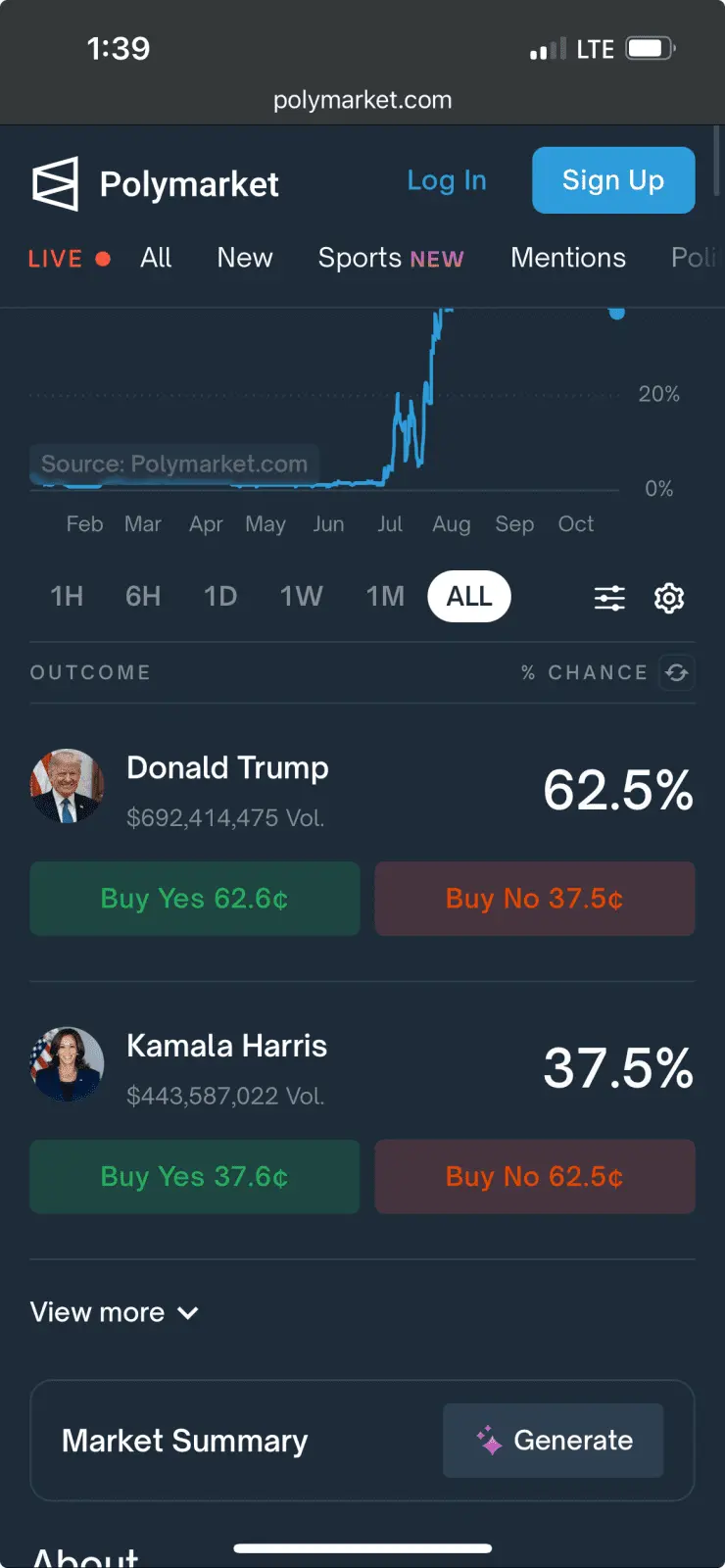Expand View more outcomes
The width and height of the screenshot is (725, 1568).
(115, 1312)
